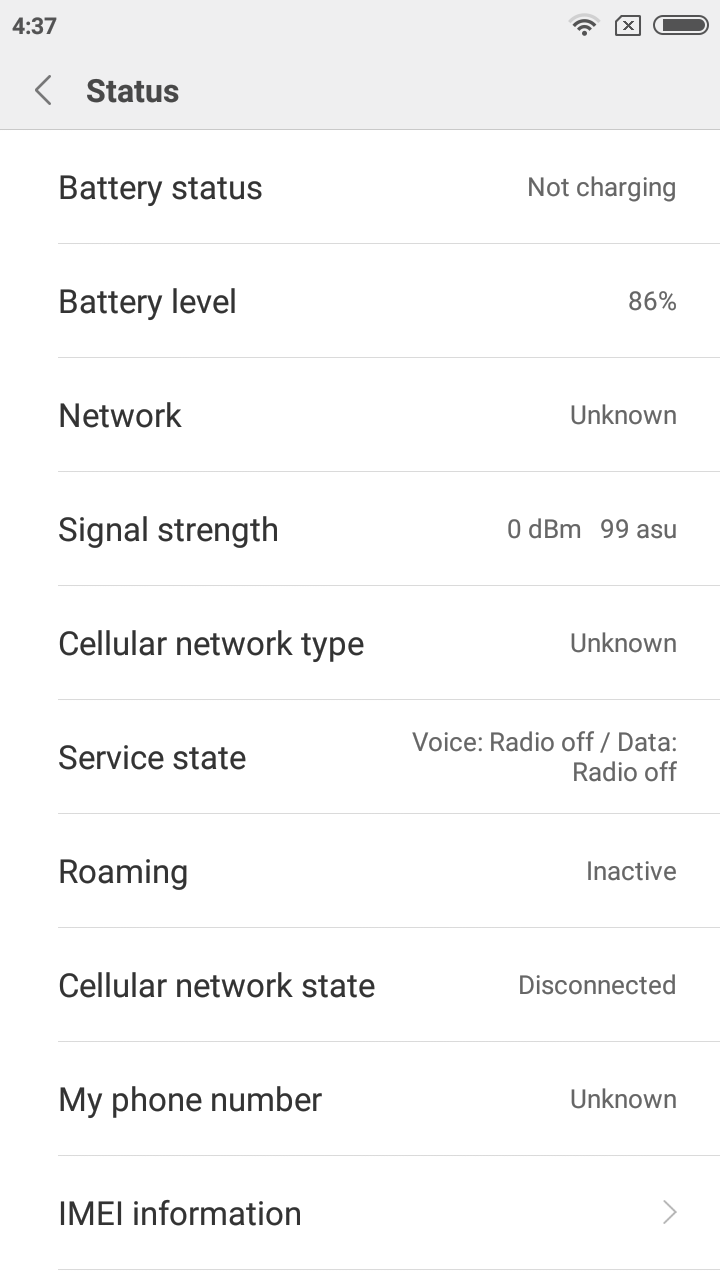This screenshot has width=720, height=1280.
Task: Open the IMEI information row
Action: coord(360,1213)
